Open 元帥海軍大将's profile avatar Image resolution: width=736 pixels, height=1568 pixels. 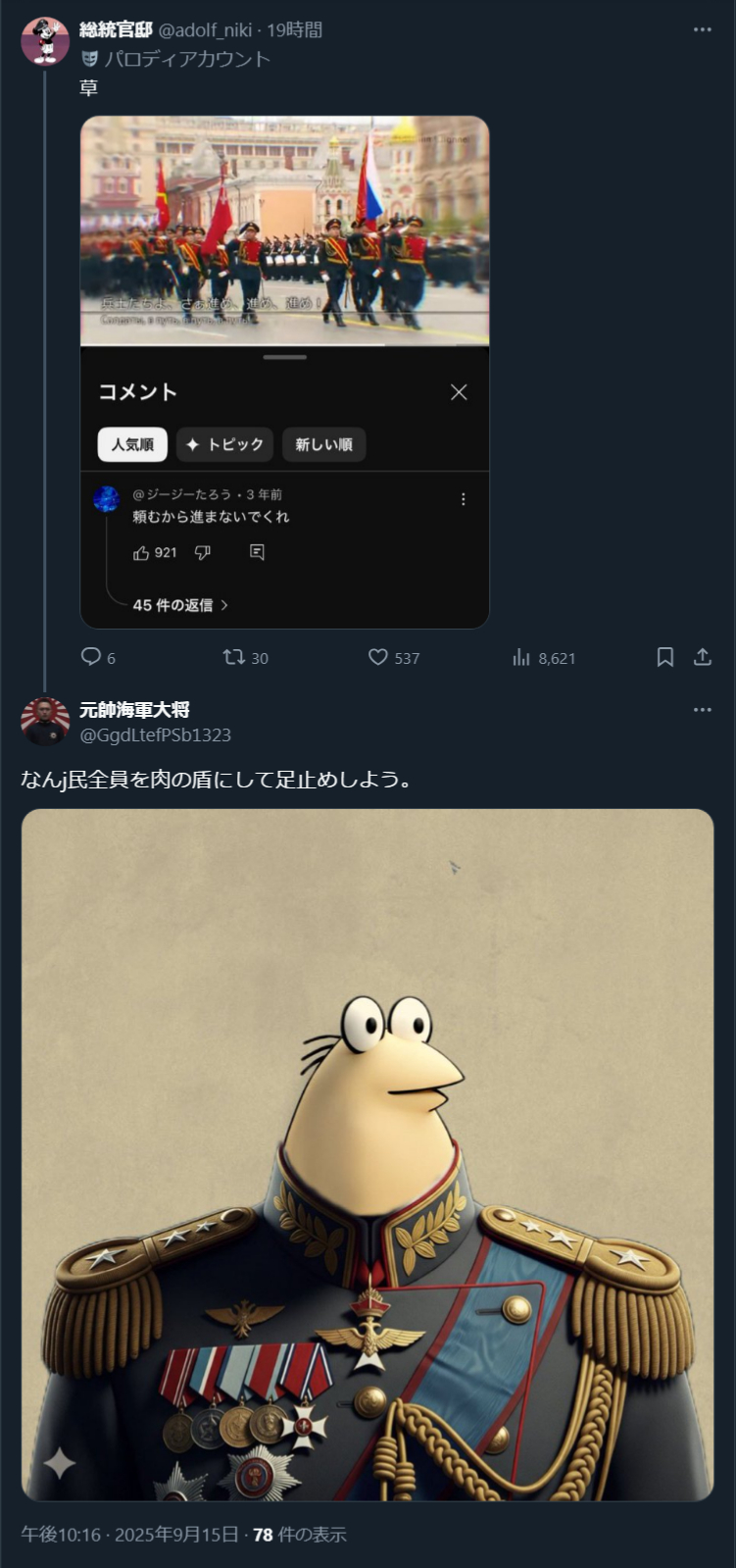45,722
